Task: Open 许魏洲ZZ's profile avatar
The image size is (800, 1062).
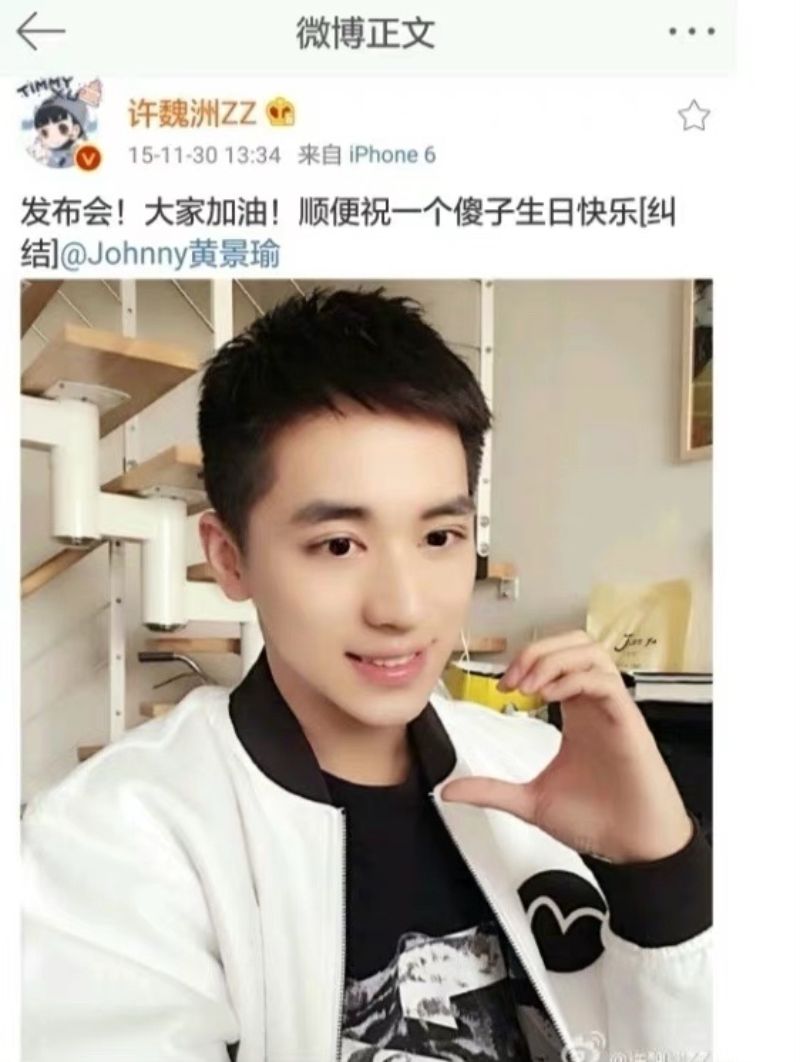Action: click(60, 123)
